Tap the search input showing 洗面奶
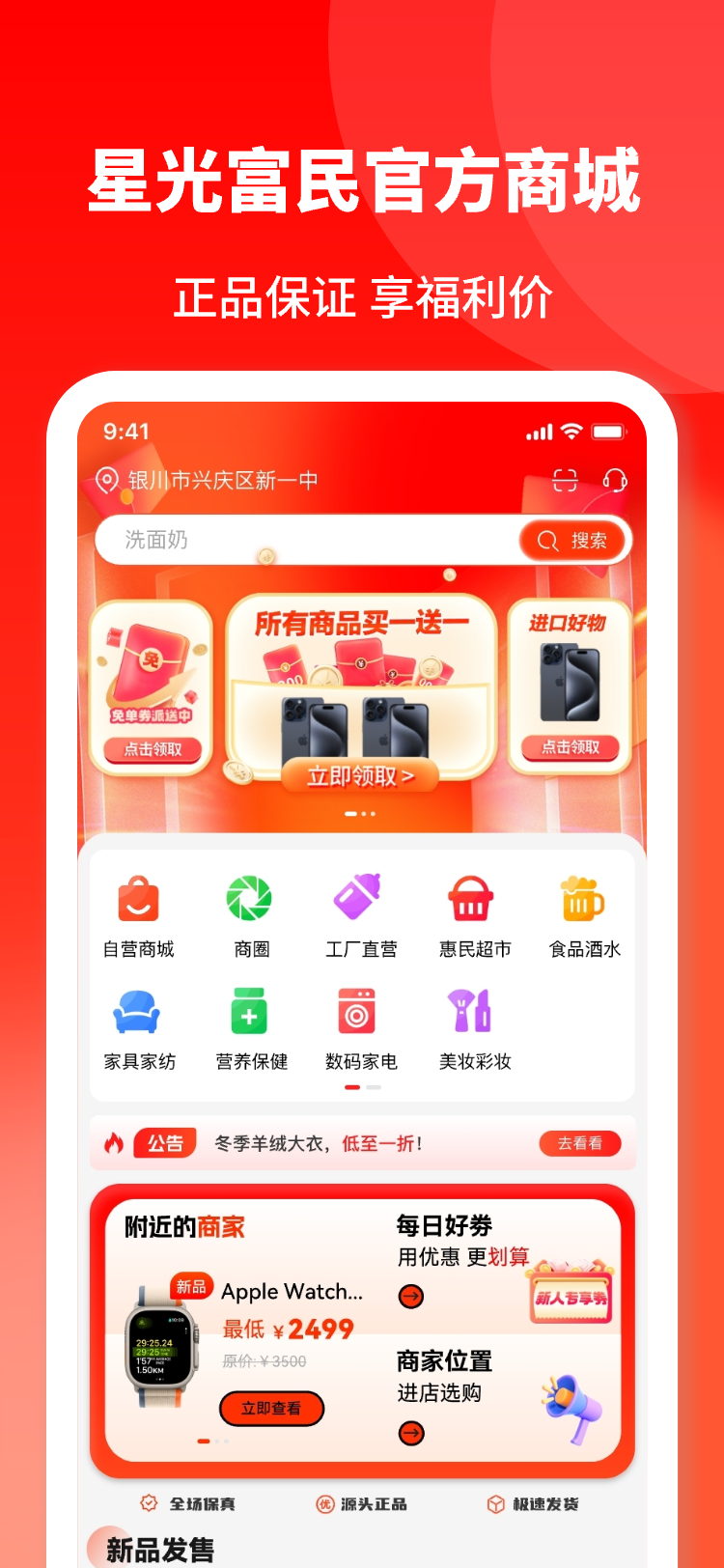 tap(290, 540)
